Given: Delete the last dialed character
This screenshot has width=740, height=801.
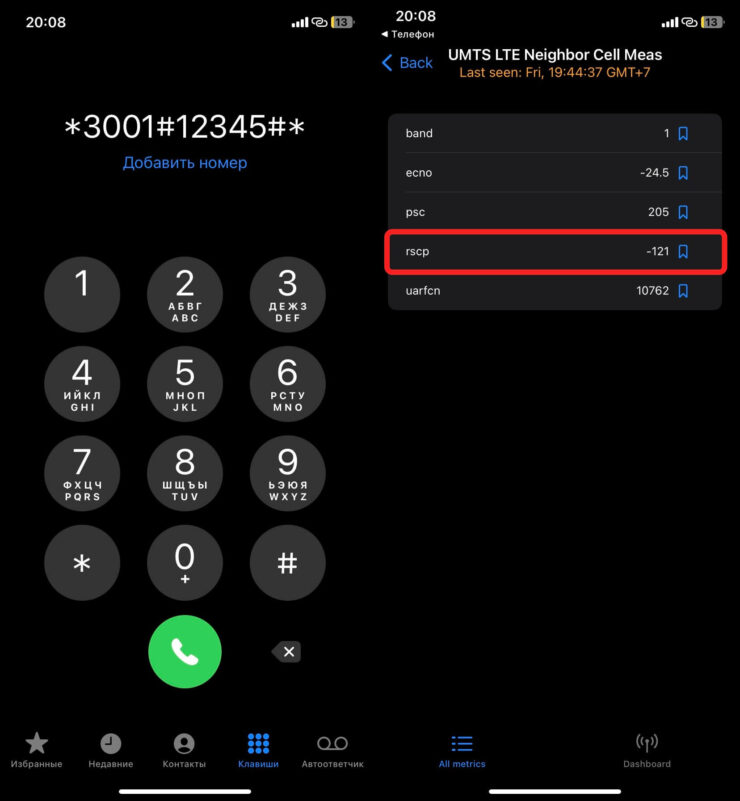Looking at the screenshot, I should [x=287, y=652].
